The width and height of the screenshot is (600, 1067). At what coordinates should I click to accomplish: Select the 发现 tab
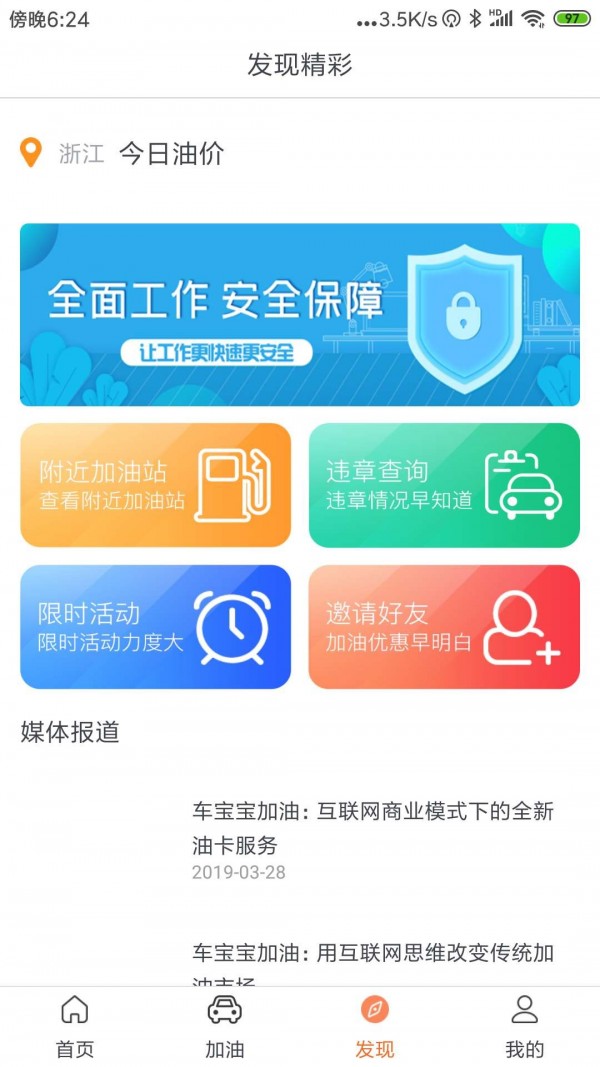pos(375,1026)
